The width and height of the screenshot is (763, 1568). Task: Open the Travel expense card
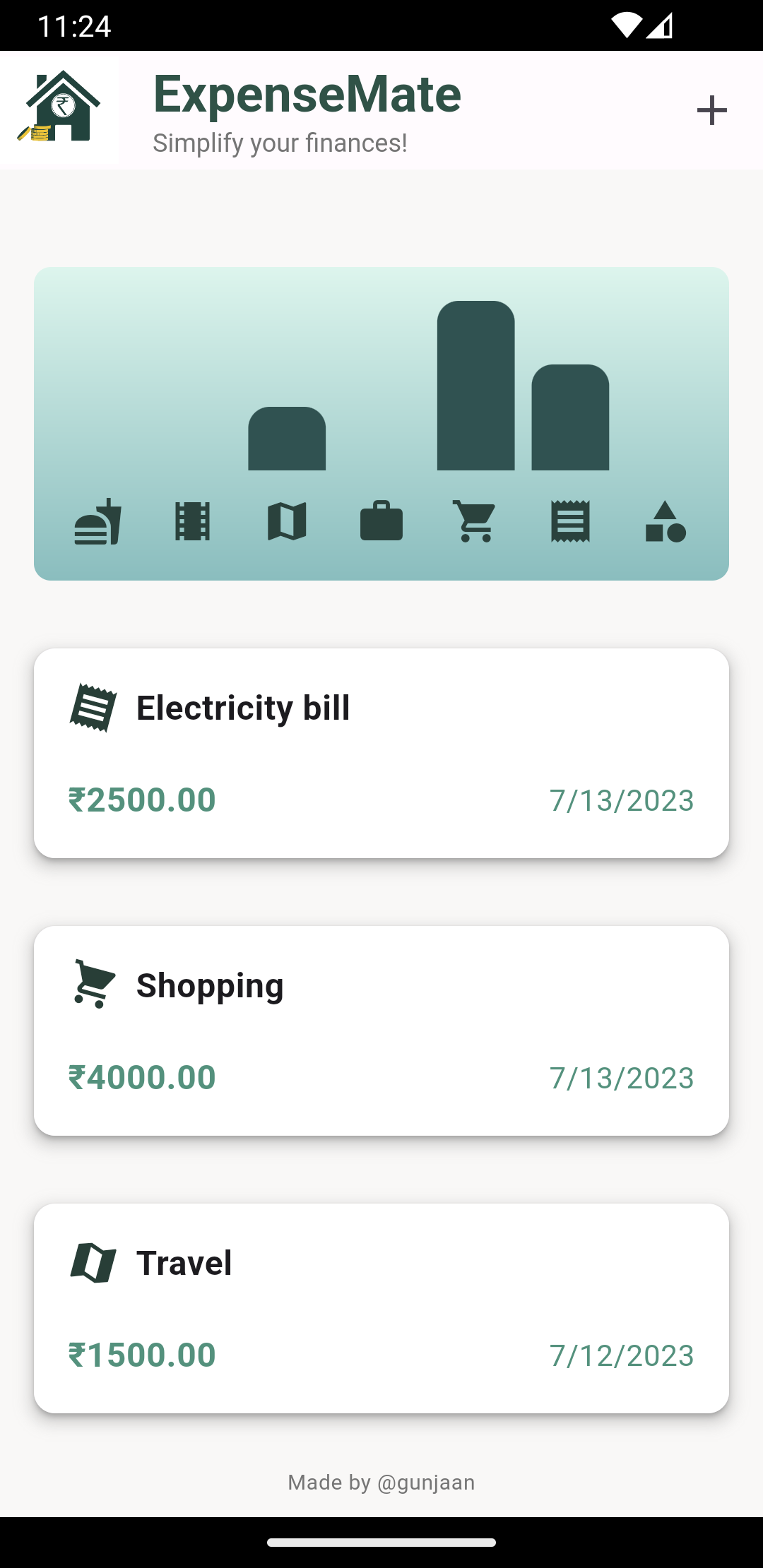coord(381,1307)
